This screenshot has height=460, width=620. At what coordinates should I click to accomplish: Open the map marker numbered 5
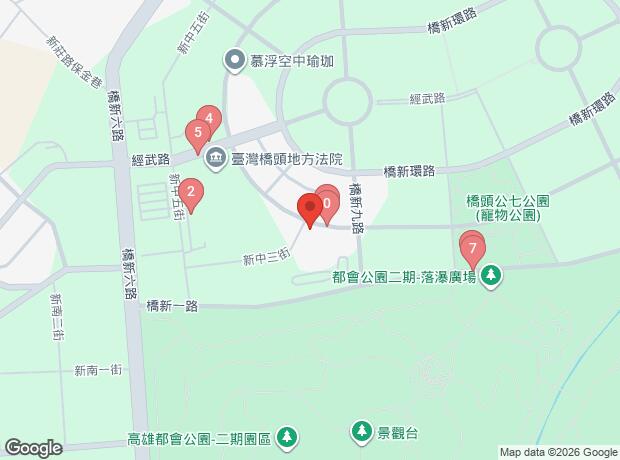198,132
